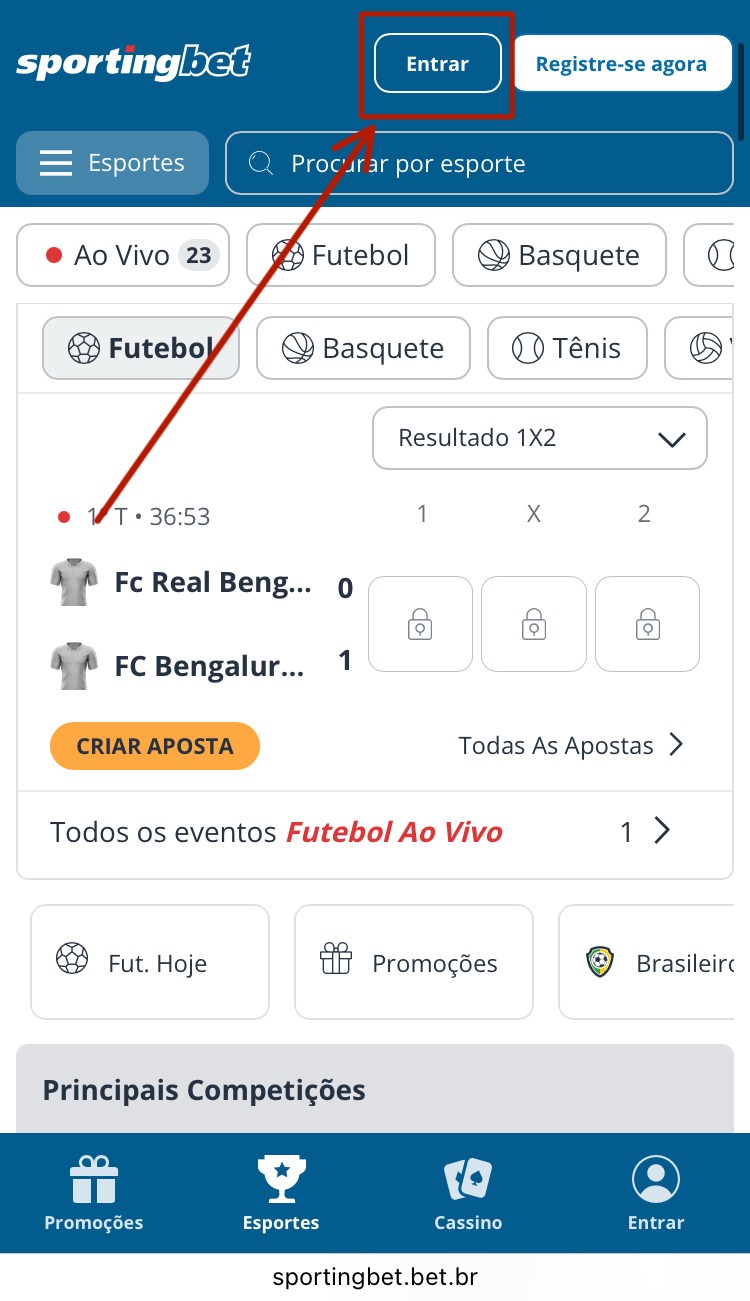The image size is (750, 1301).
Task: Open the Brasileiro shortcut card
Action: click(655, 962)
